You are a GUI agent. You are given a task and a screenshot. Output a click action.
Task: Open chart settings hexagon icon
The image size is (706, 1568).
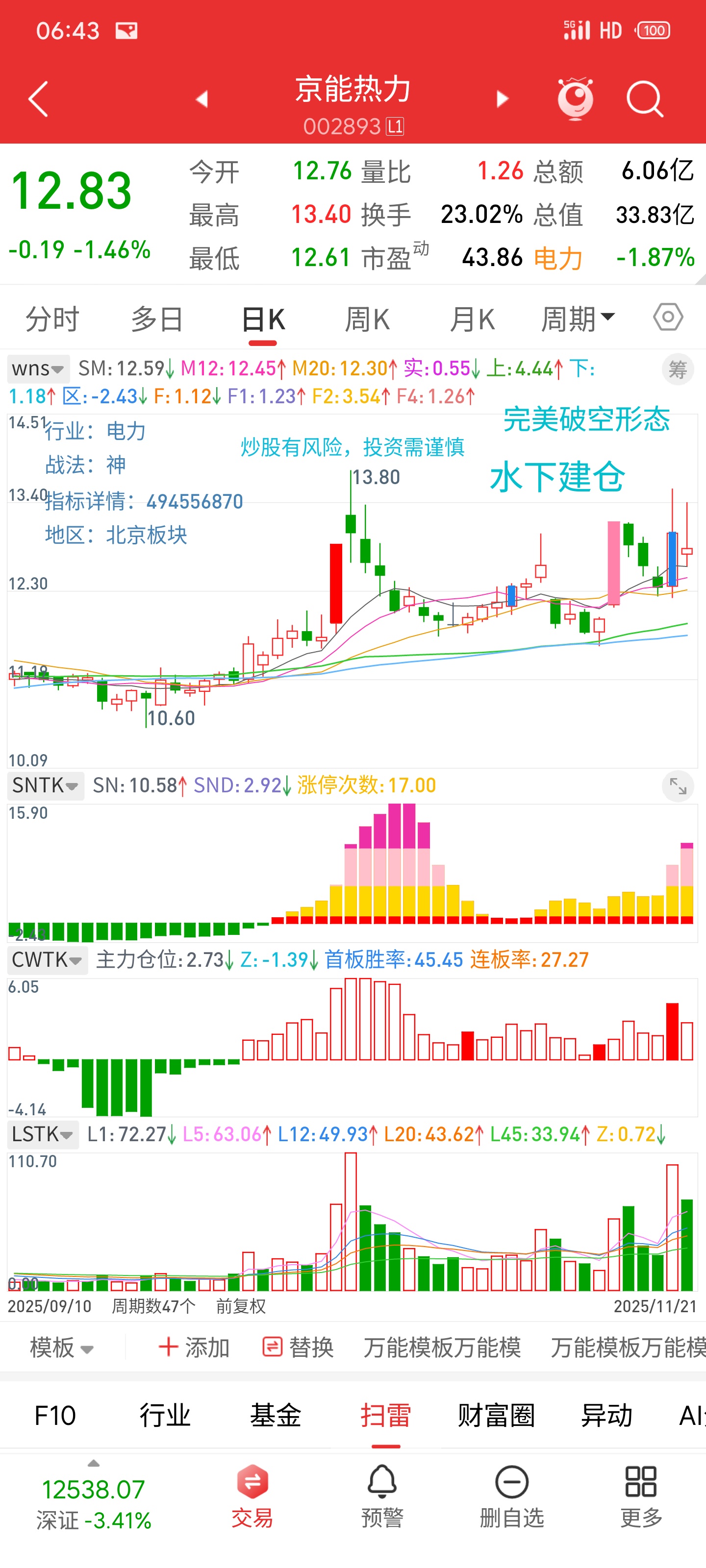[668, 317]
